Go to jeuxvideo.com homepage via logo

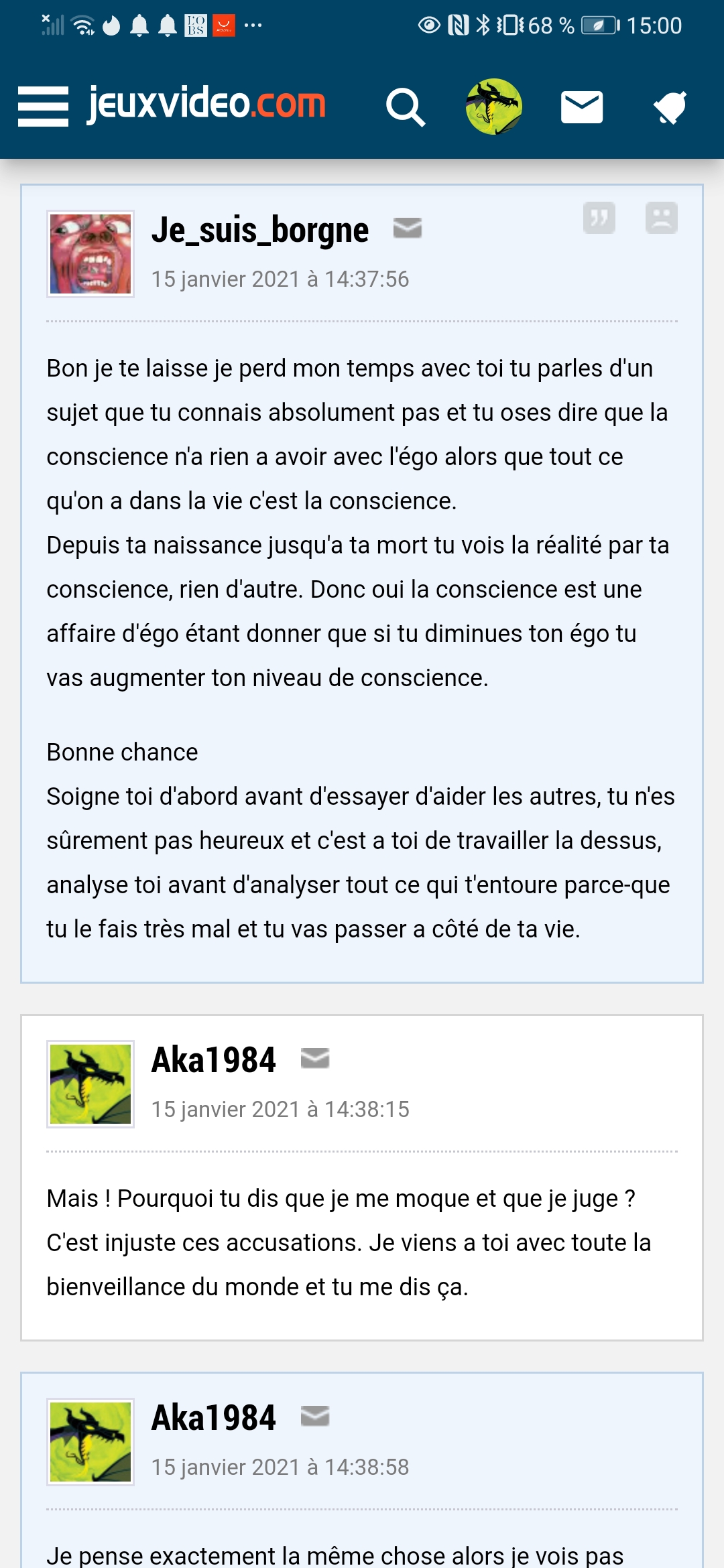point(206,105)
